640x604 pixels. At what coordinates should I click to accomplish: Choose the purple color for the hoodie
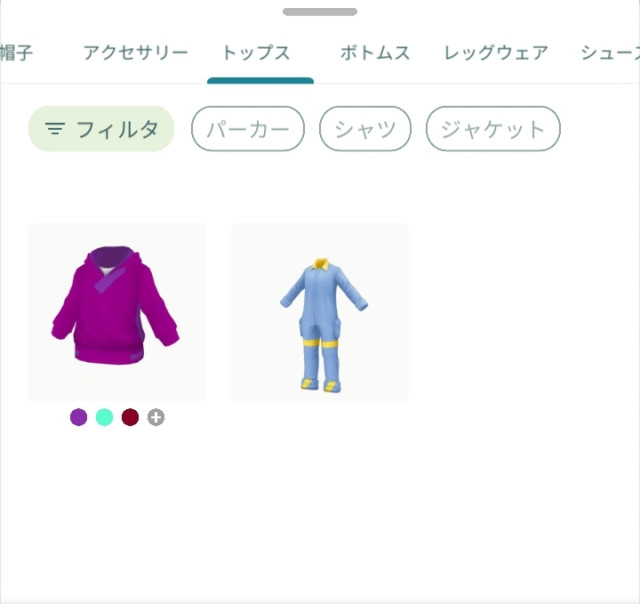[x=79, y=417]
